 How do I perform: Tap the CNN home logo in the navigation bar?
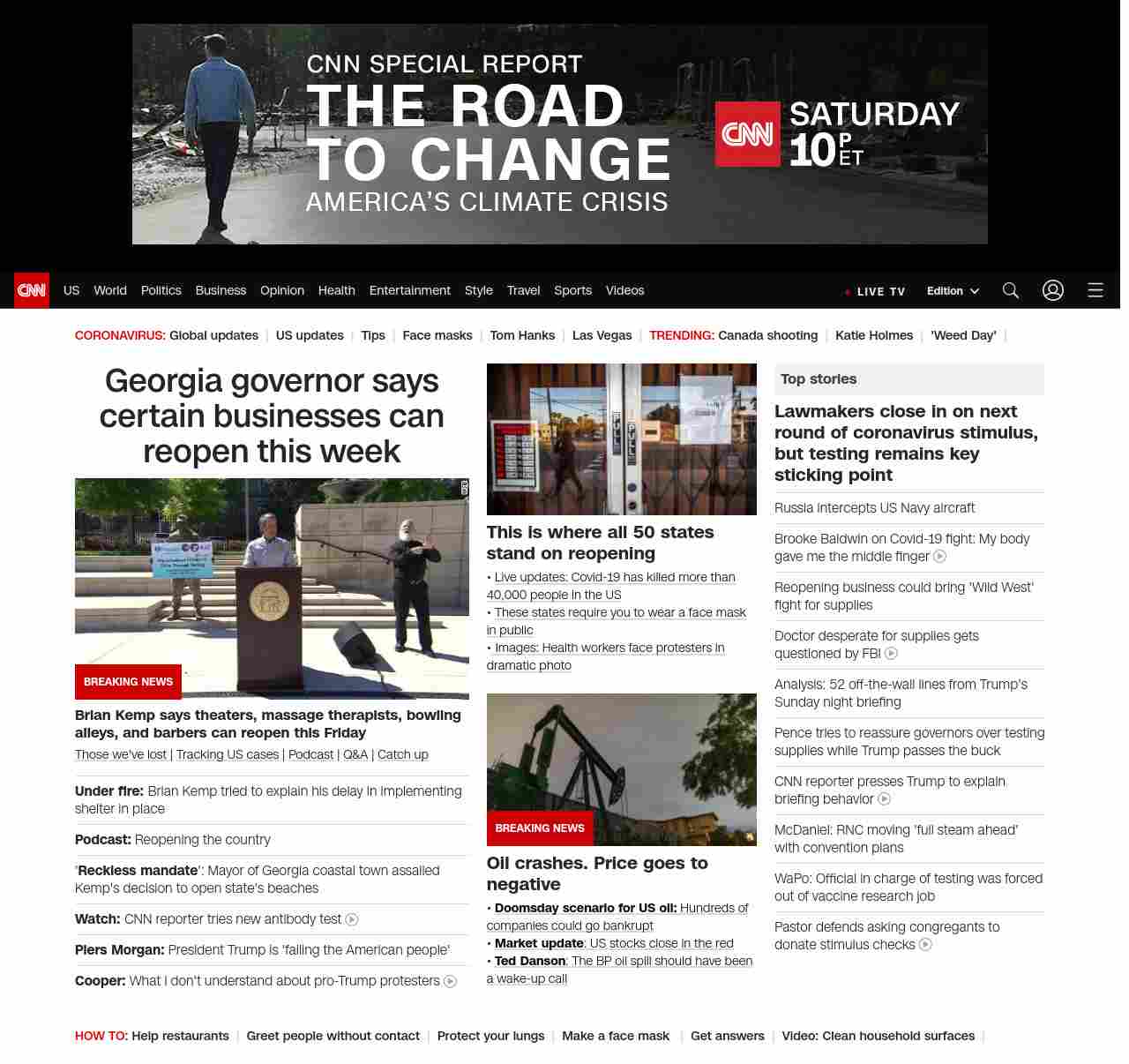(32, 290)
